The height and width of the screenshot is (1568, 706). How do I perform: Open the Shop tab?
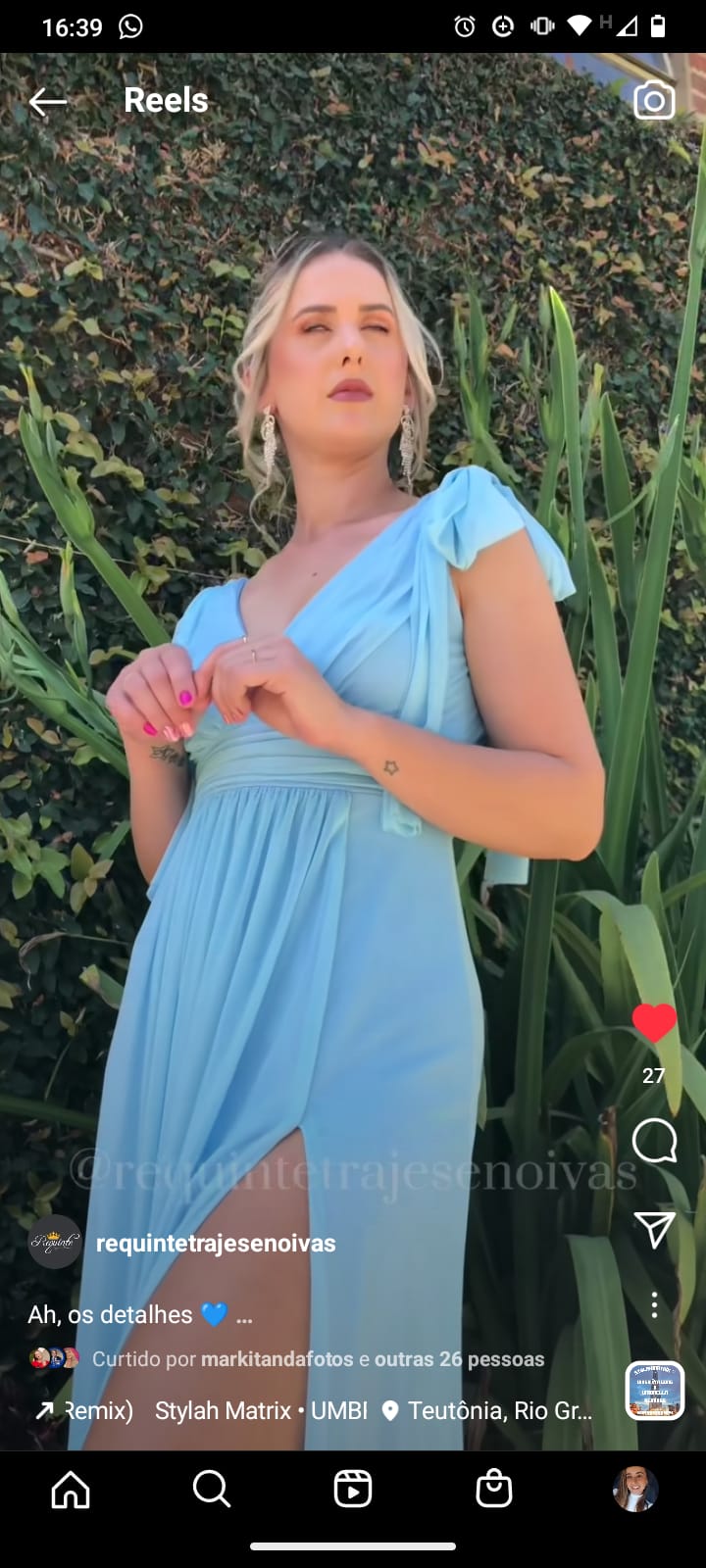[493, 1489]
